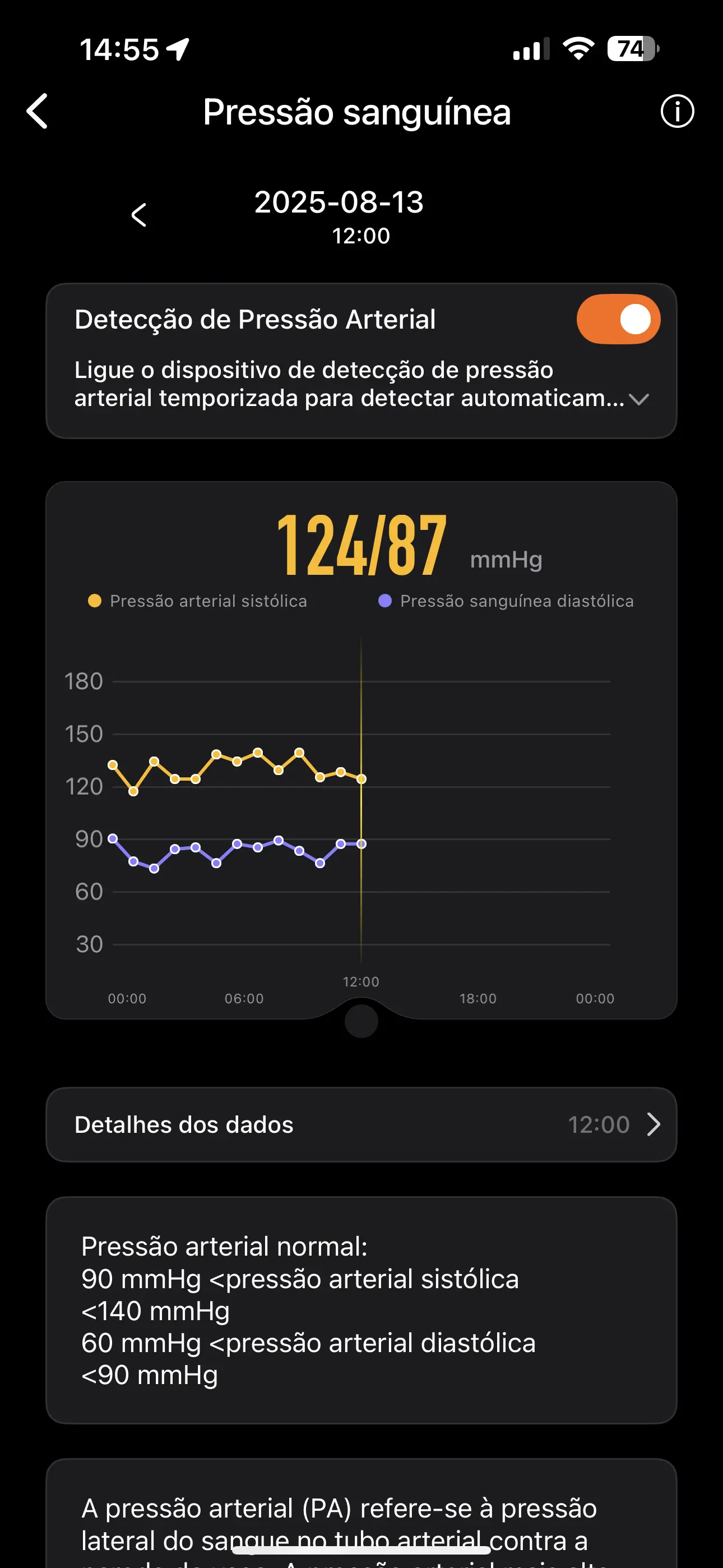This screenshot has height=1568, width=723.
Task: Tap the chart's time selector handle
Action: coord(361,1021)
